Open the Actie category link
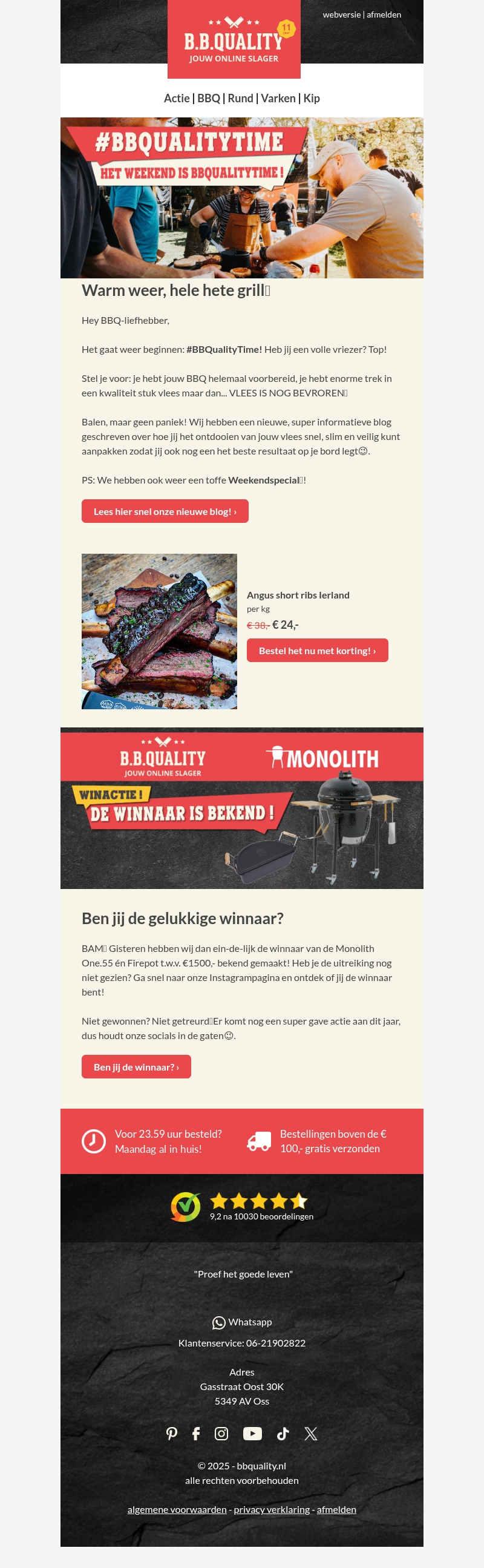 (177, 99)
